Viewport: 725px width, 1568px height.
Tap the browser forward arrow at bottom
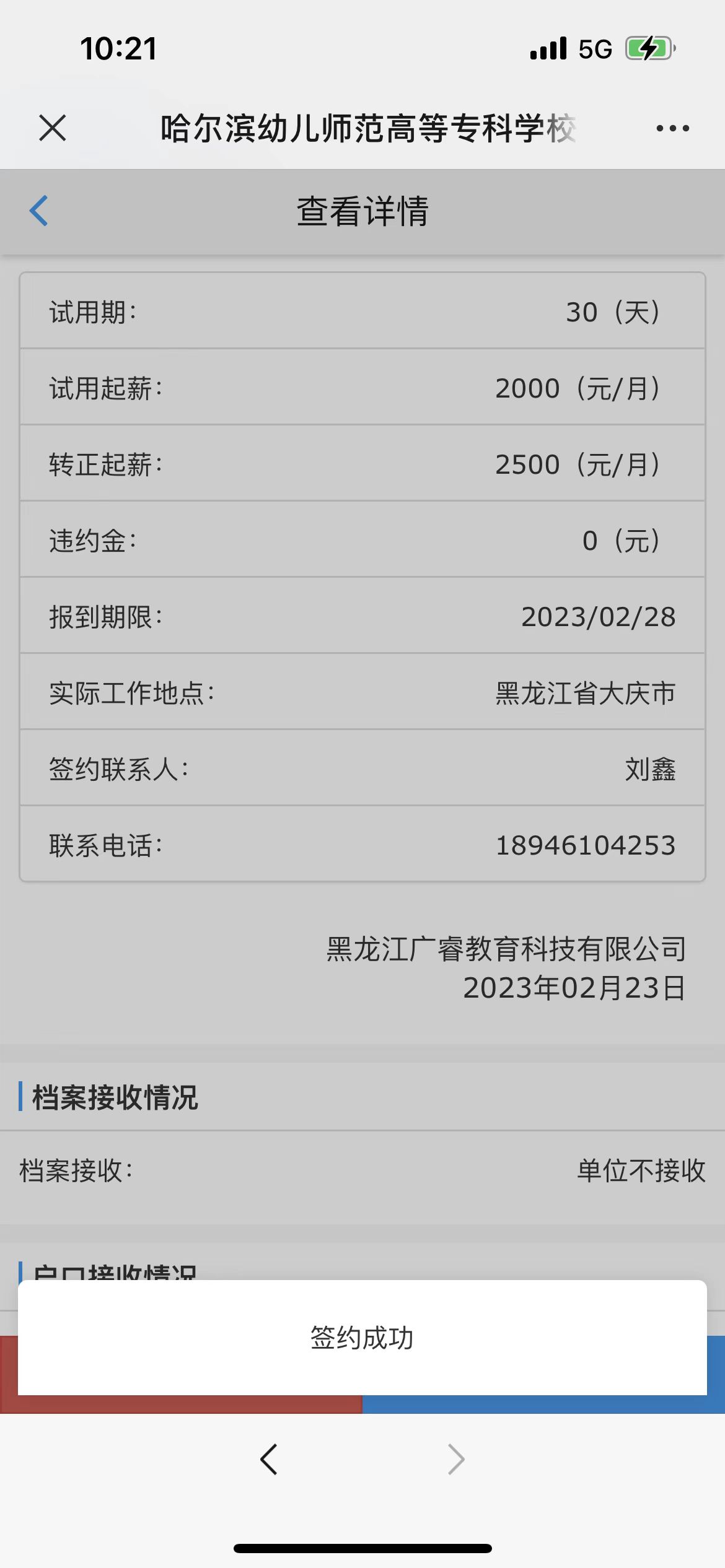click(456, 1460)
